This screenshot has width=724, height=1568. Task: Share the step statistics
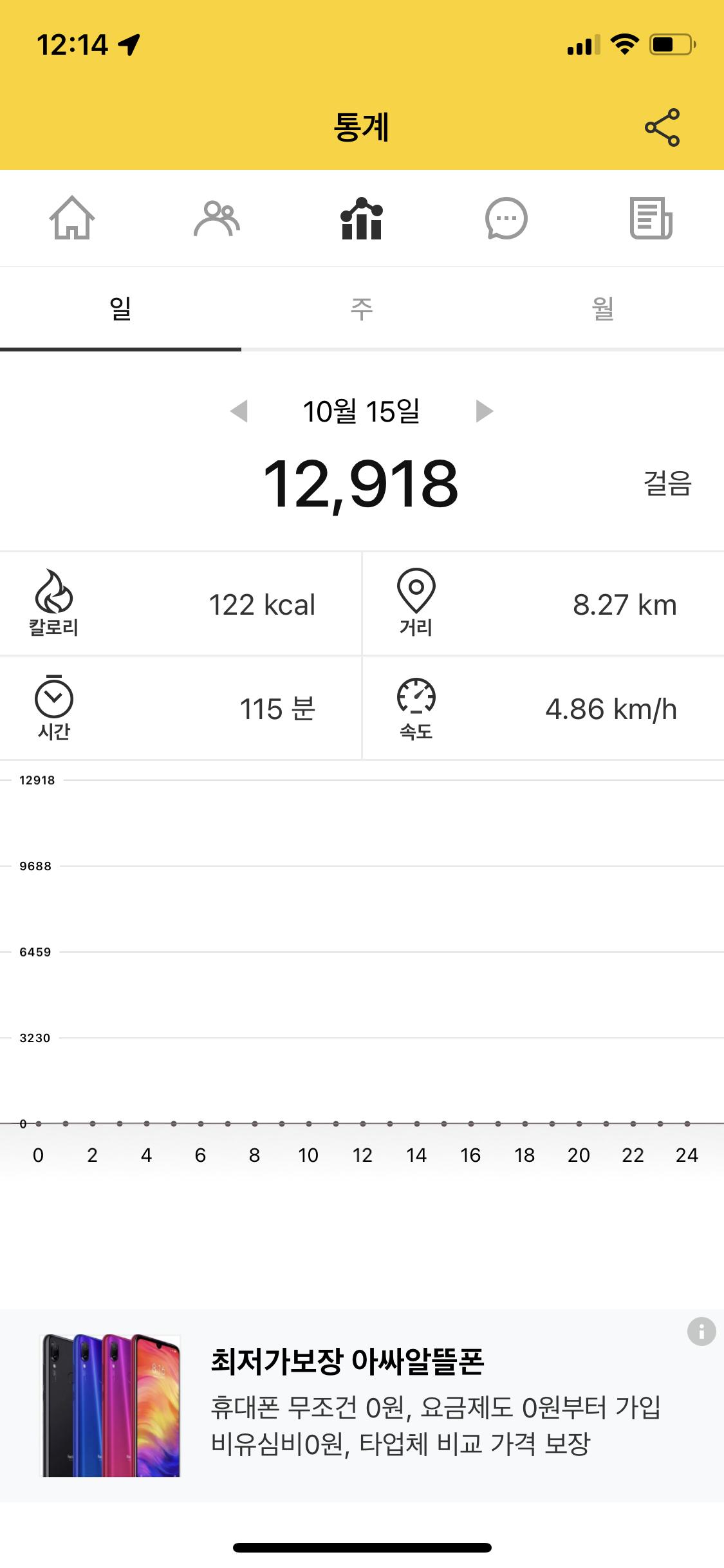point(662,127)
